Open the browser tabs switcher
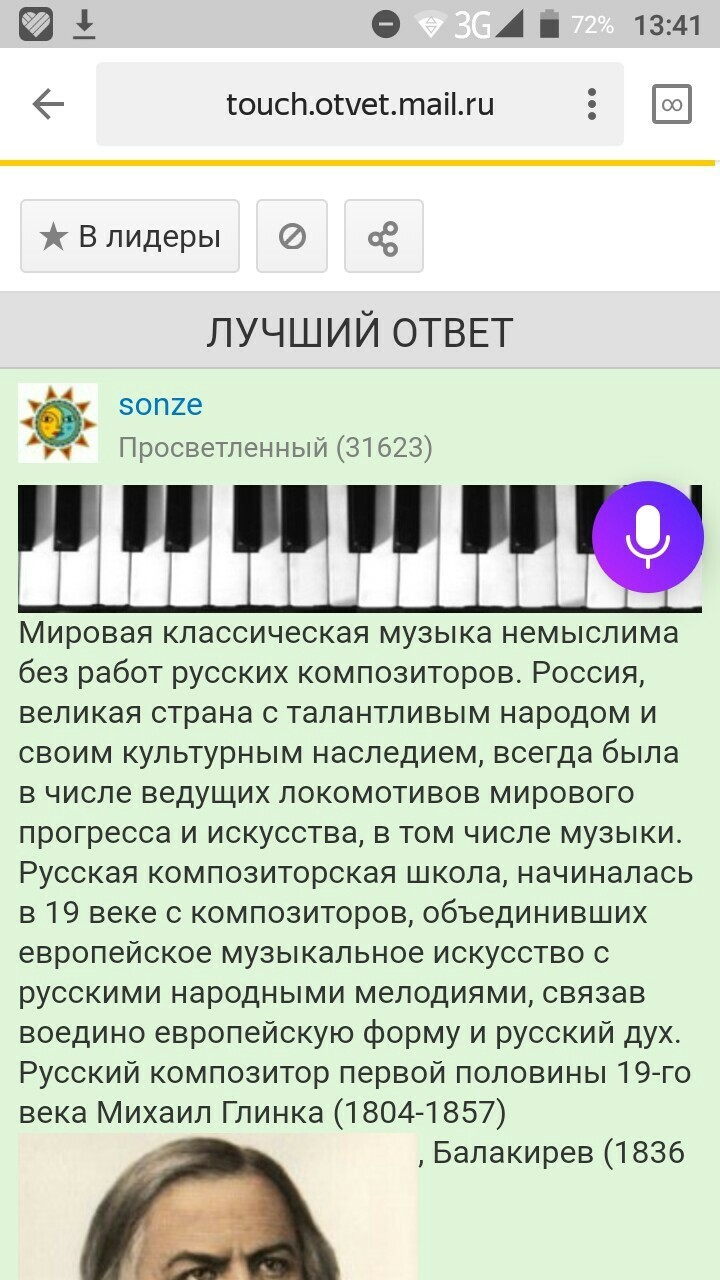Viewport: 720px width, 1280px height. (672, 104)
